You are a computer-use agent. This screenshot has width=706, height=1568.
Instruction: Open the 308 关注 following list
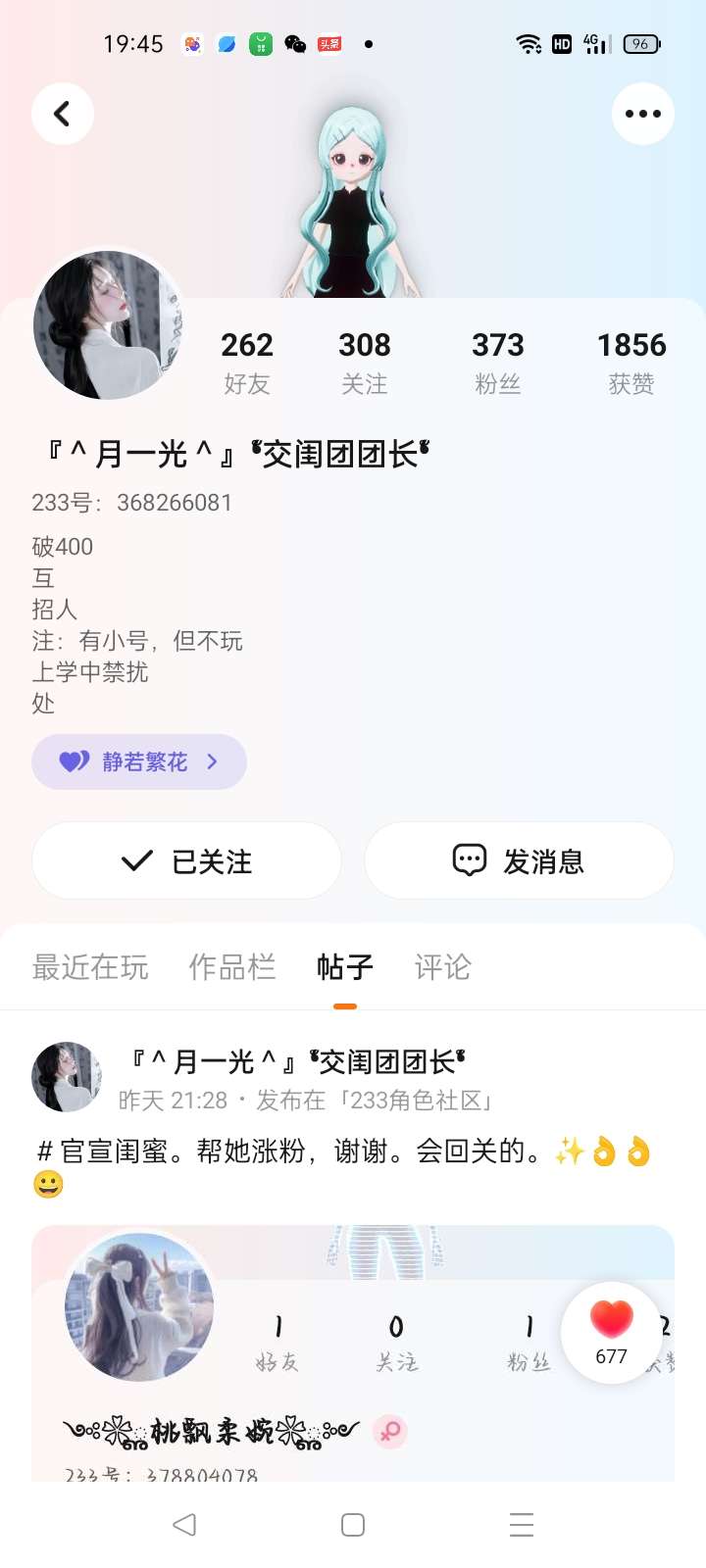click(364, 362)
